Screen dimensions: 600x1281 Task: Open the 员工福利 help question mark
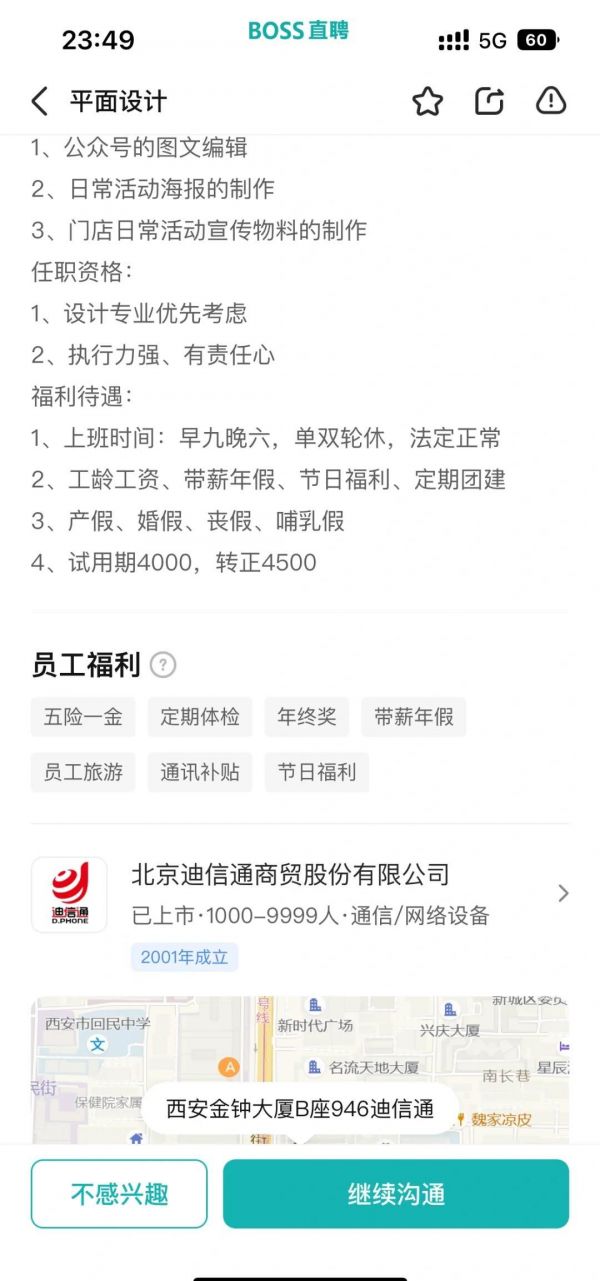162,665
